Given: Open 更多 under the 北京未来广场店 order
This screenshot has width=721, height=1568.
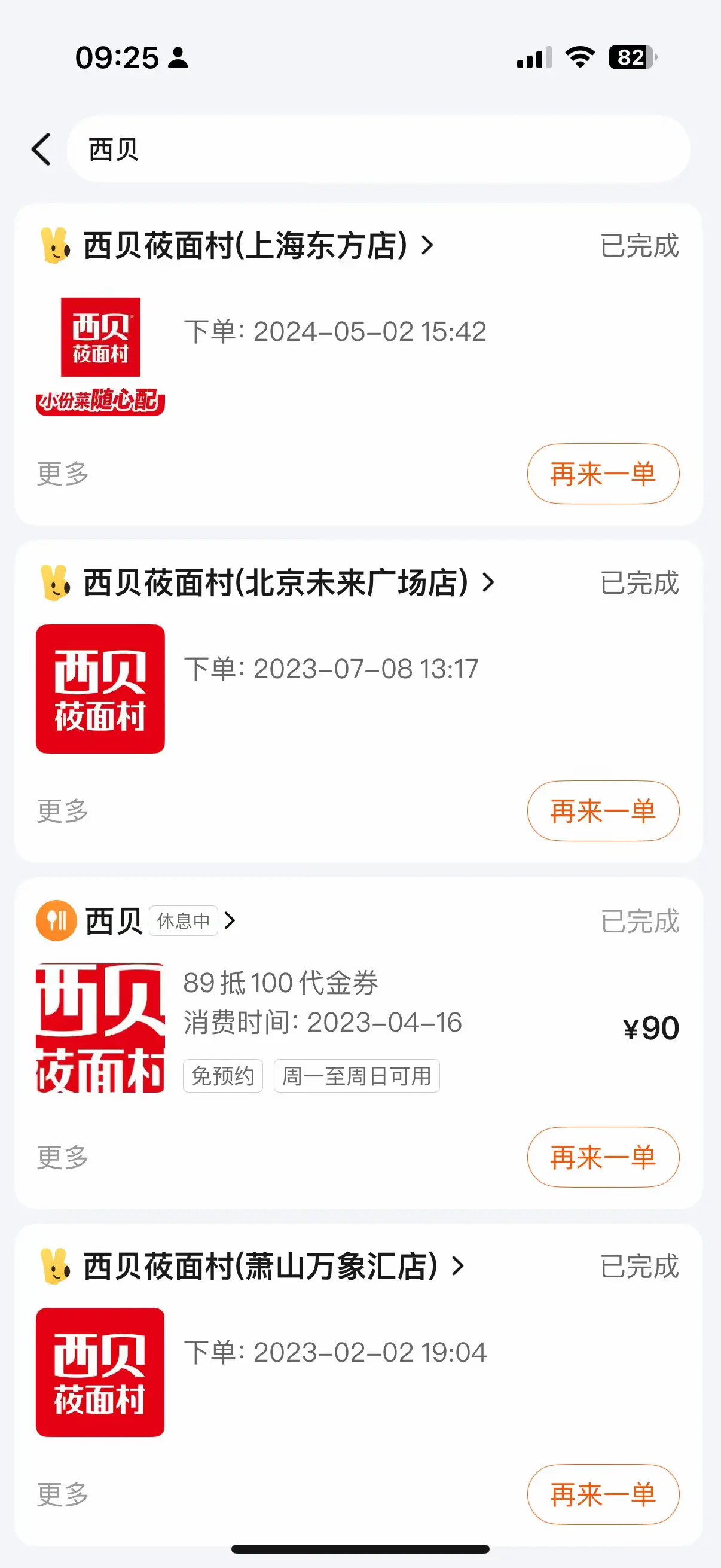Looking at the screenshot, I should coord(60,810).
